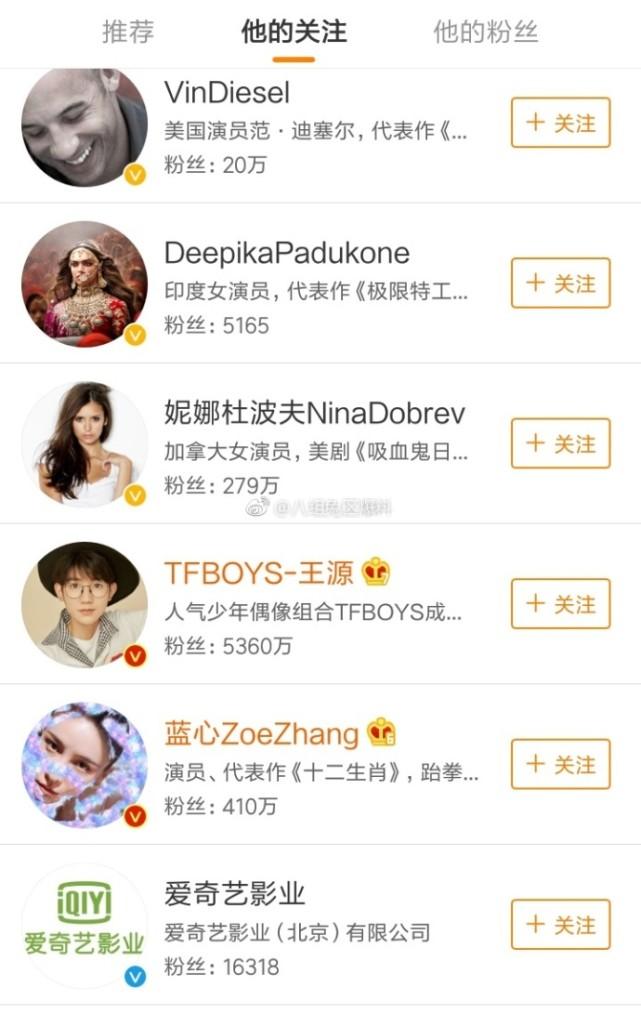Switch to the 推荐 tab
Screen dimensions: 641x1014
tap(128, 32)
